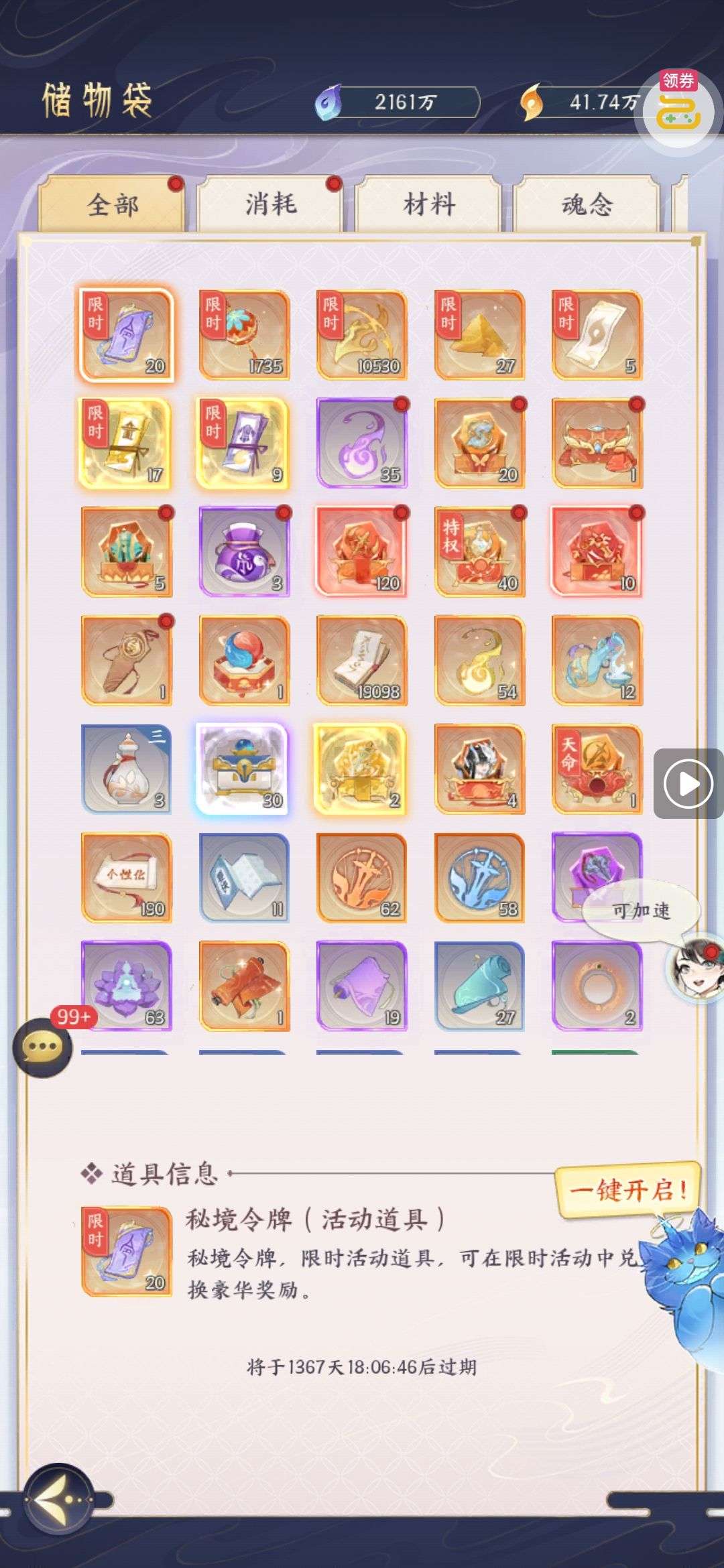The width and height of the screenshot is (724, 1568).
Task: Tap the 可加速 character avatar
Action: click(x=693, y=966)
